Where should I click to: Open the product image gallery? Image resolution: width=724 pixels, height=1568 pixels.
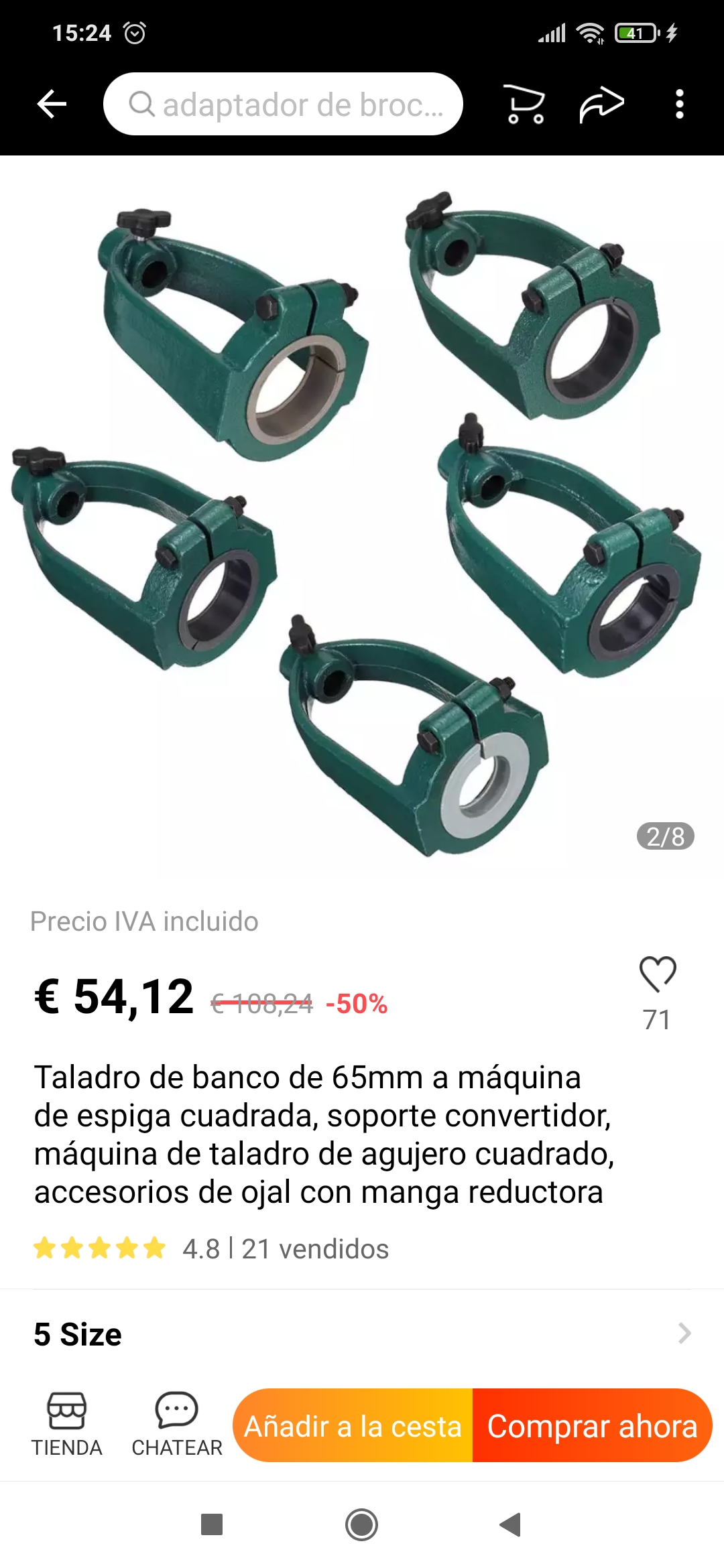coord(362,524)
